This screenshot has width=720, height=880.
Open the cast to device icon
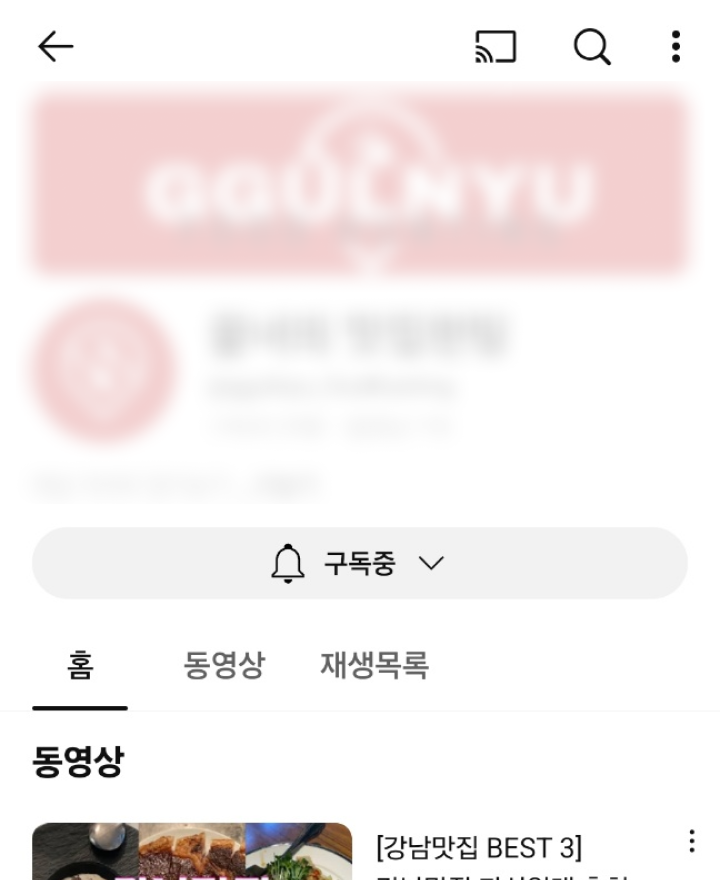pyautogui.click(x=495, y=47)
